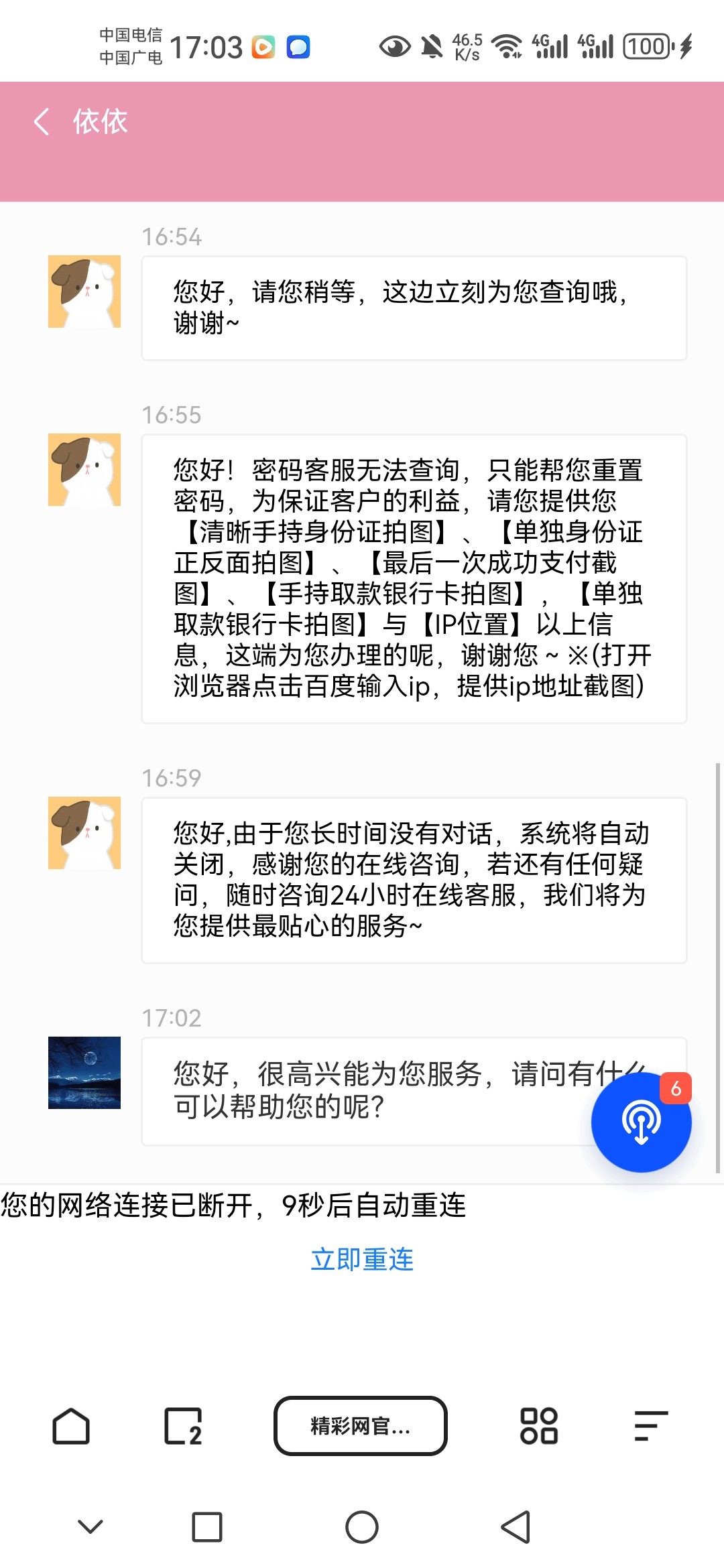Tap 立即重连 to reconnect immediately
Viewport: 724px width, 1568px height.
click(x=363, y=1260)
